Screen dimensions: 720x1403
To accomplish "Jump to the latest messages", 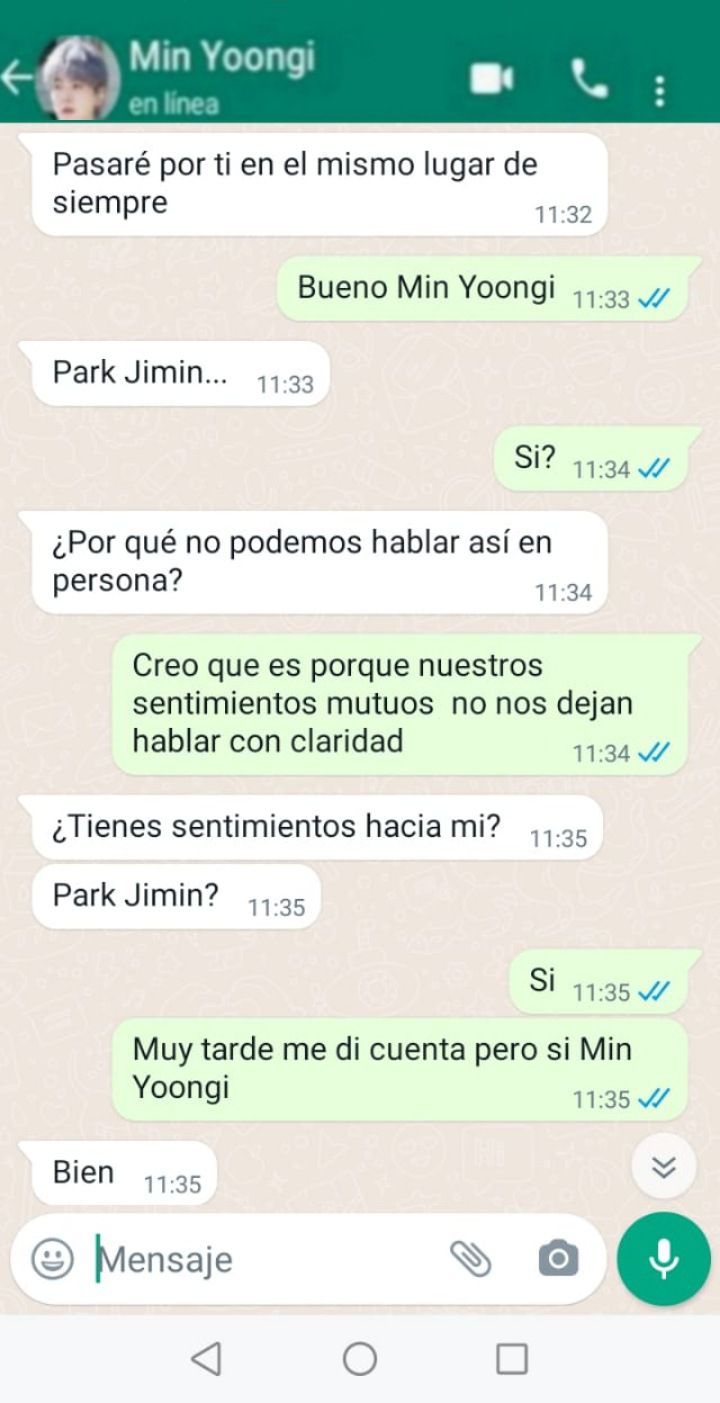I will pyautogui.click(x=664, y=1167).
